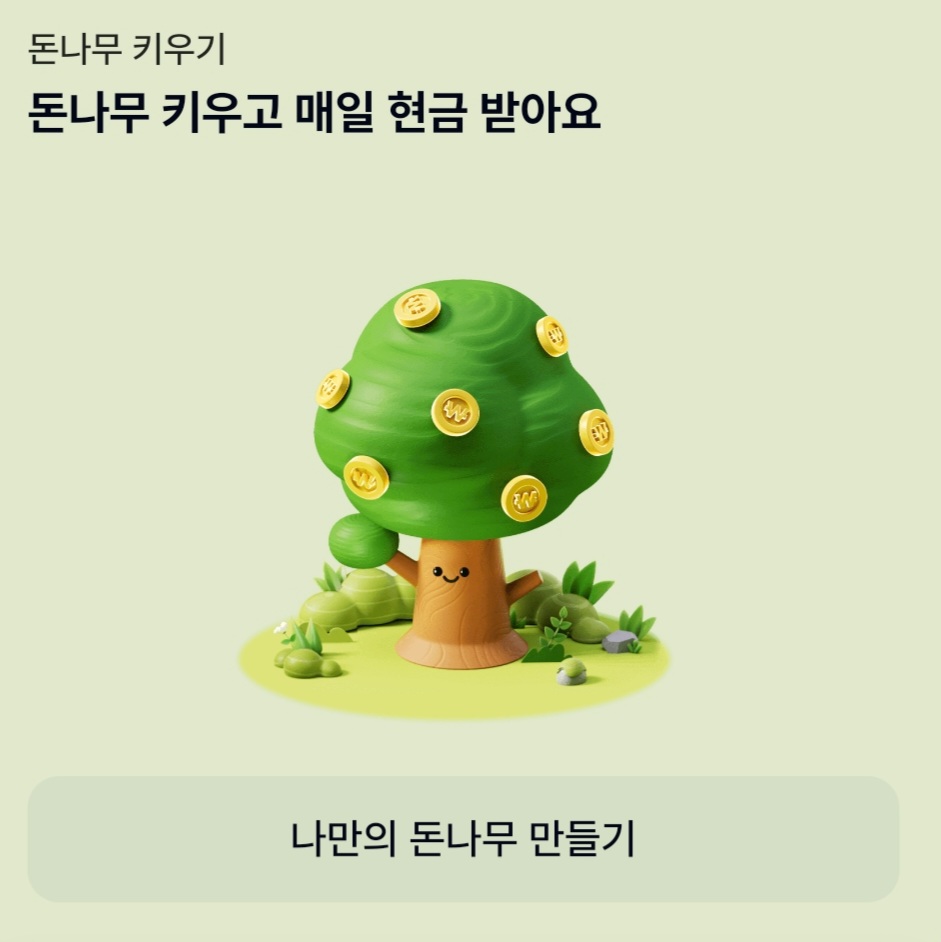Click the coin on the tree's upper right
This screenshot has width=941, height=942.
pos(554,334)
